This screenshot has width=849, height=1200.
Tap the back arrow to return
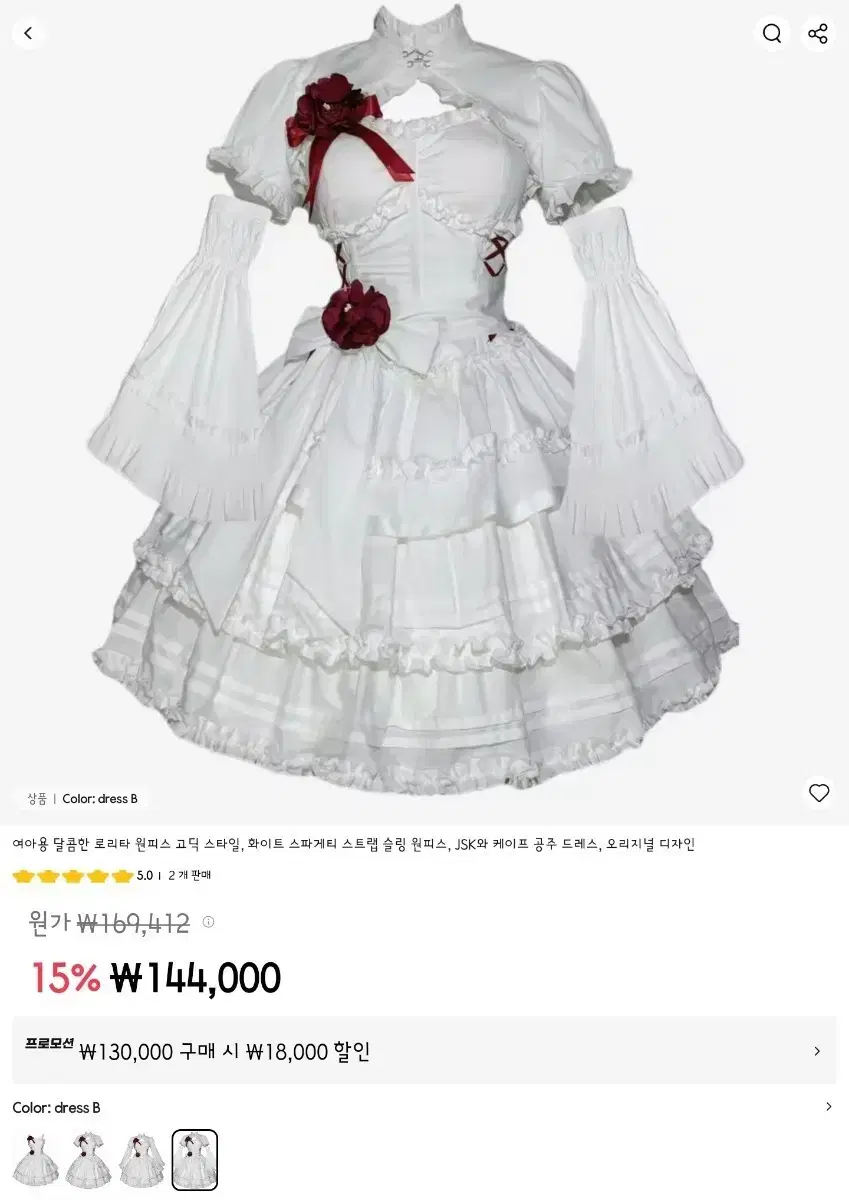point(29,32)
